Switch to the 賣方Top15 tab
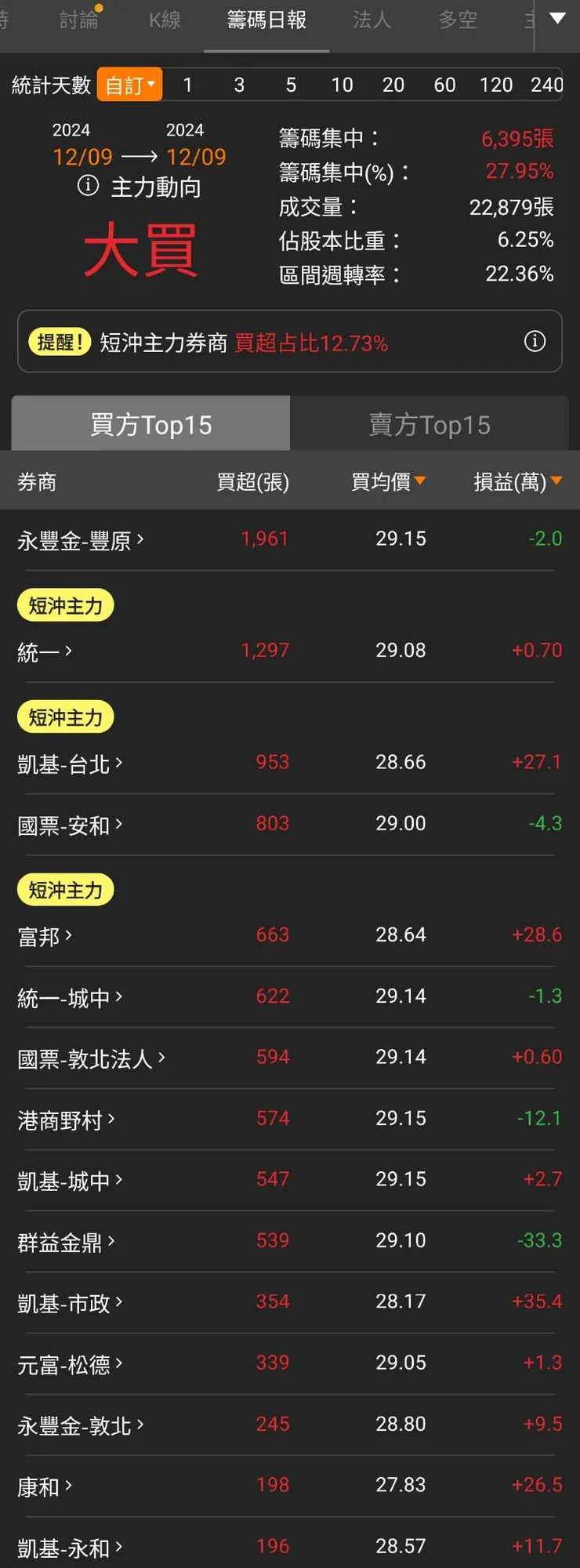580x1568 pixels. (430, 425)
